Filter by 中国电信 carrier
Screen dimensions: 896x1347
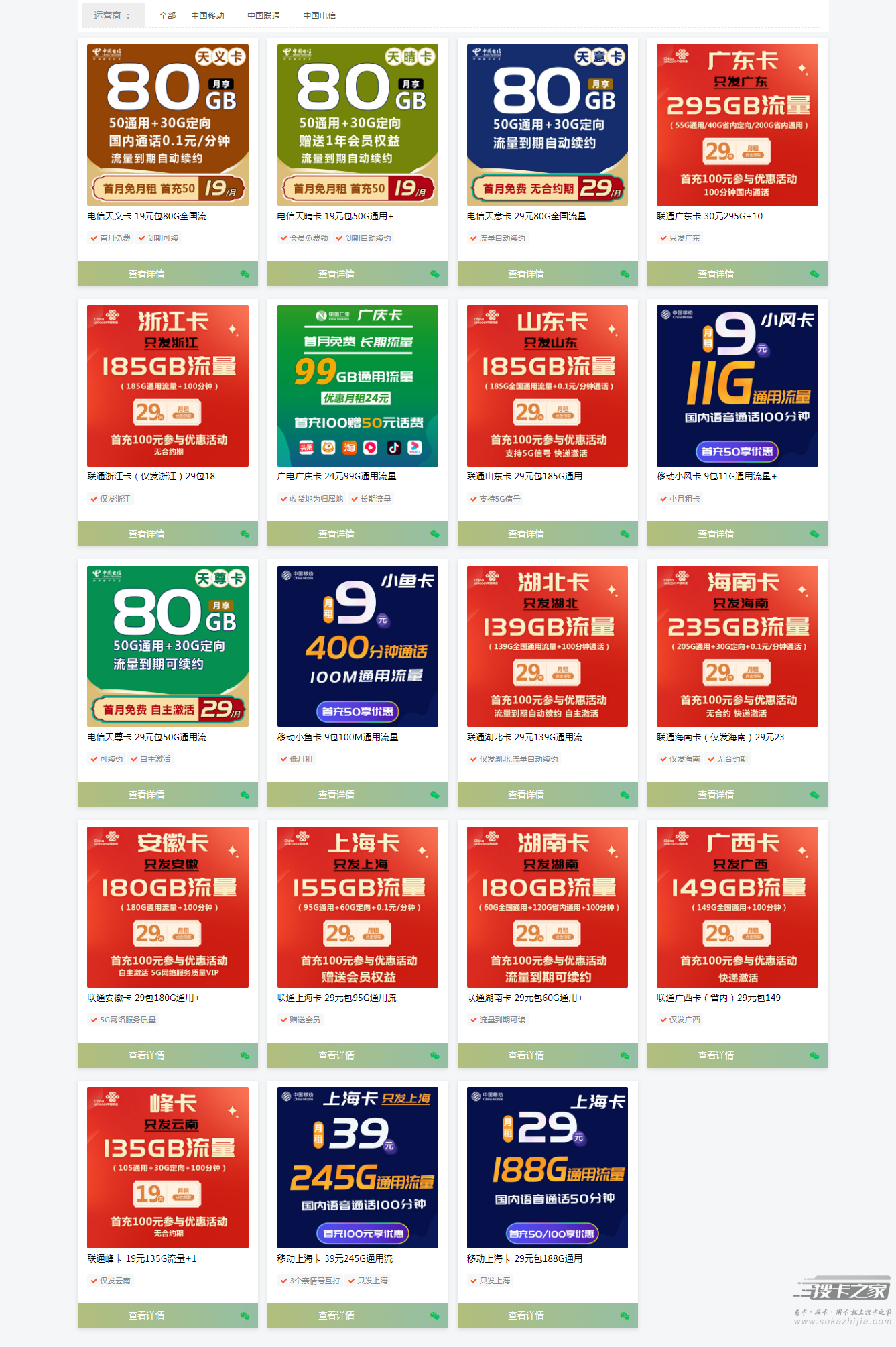click(x=319, y=15)
